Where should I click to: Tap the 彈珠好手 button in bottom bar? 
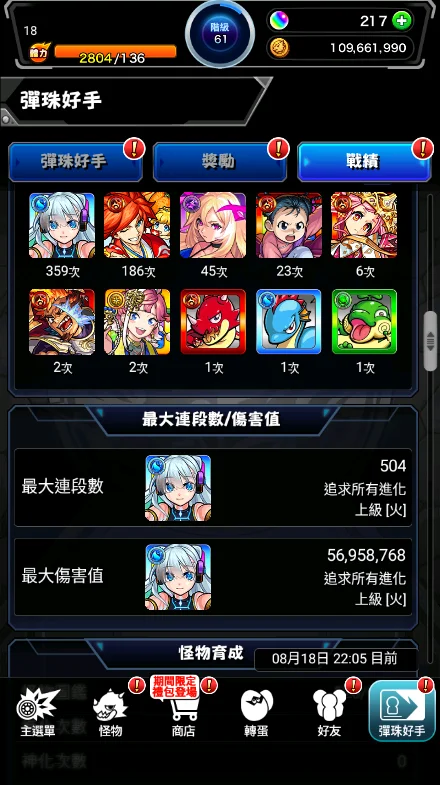(401, 711)
